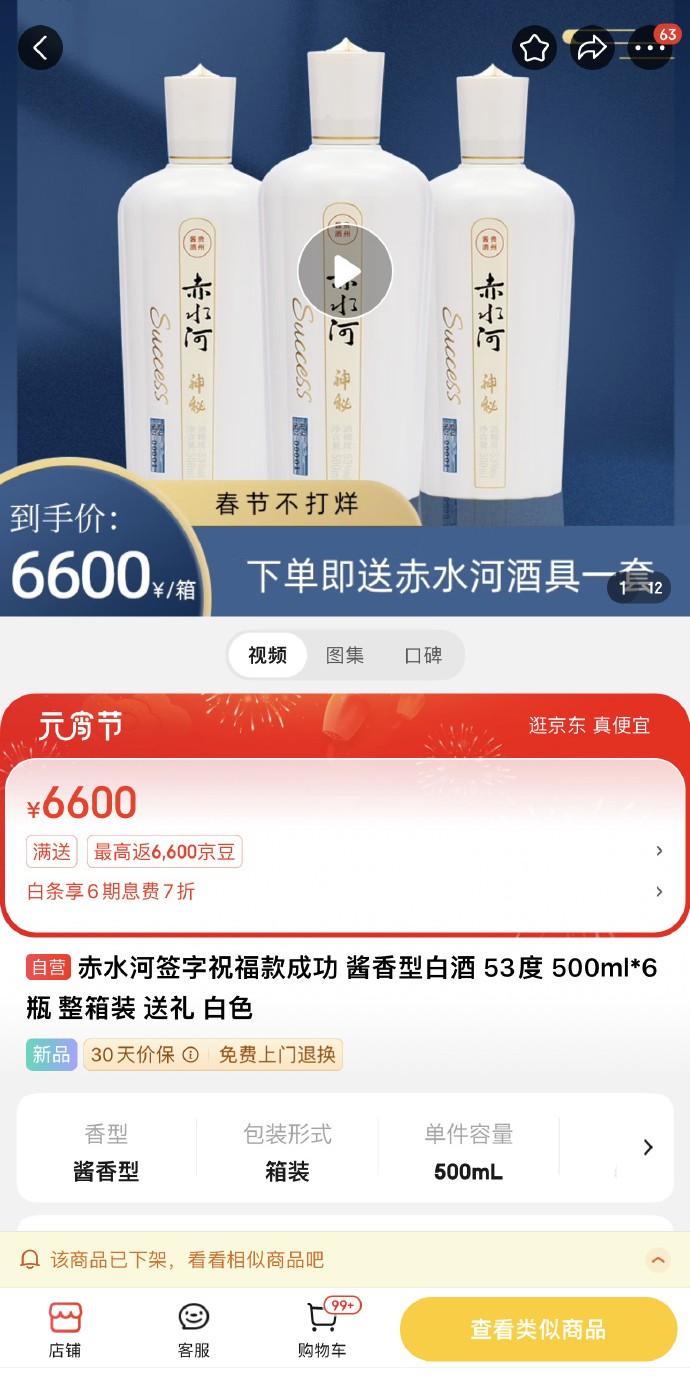Viewport: 690px width, 1386px height.
Task: Play the product video
Action: 345,271
